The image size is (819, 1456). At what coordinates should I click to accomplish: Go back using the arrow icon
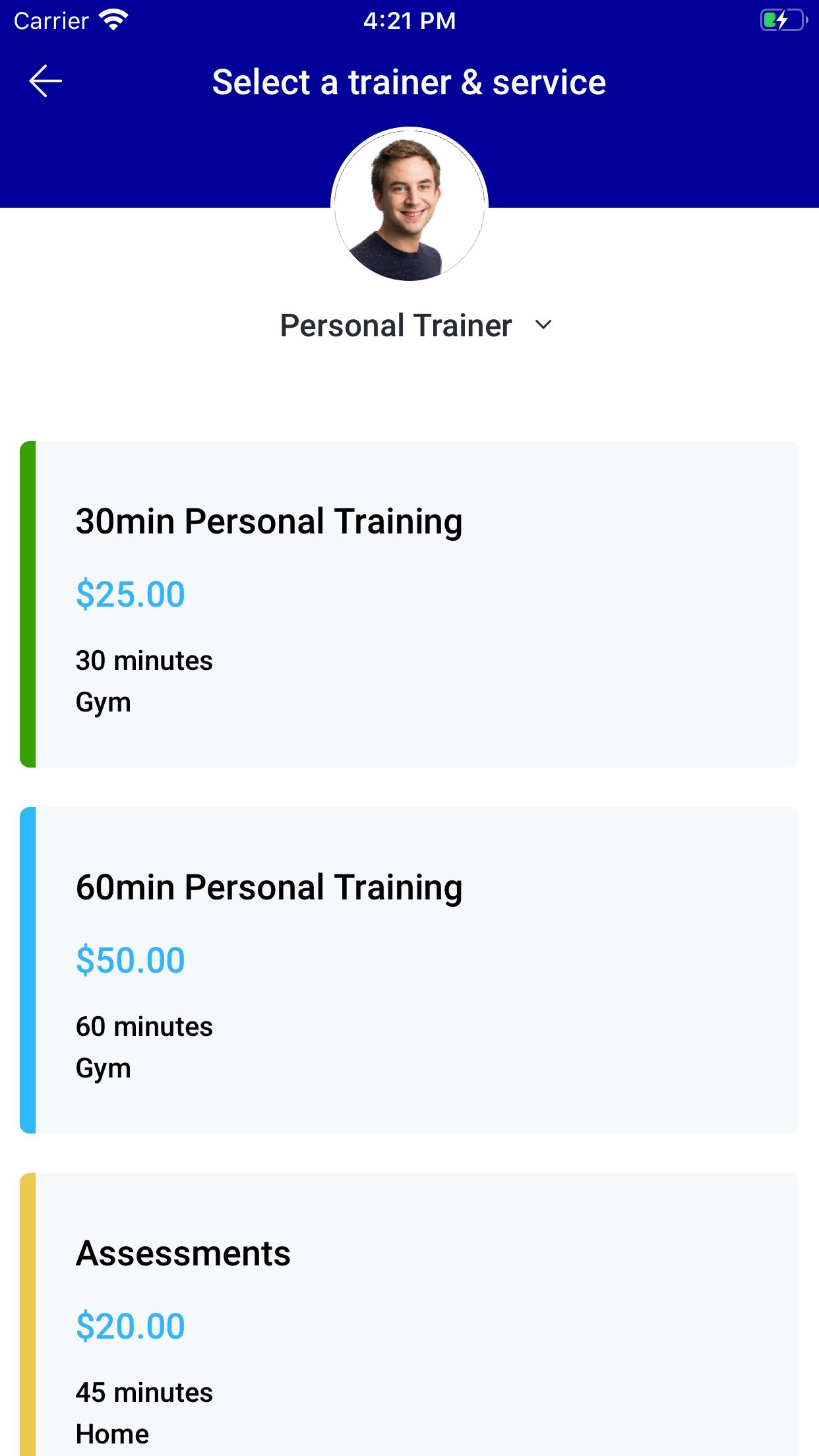[45, 81]
